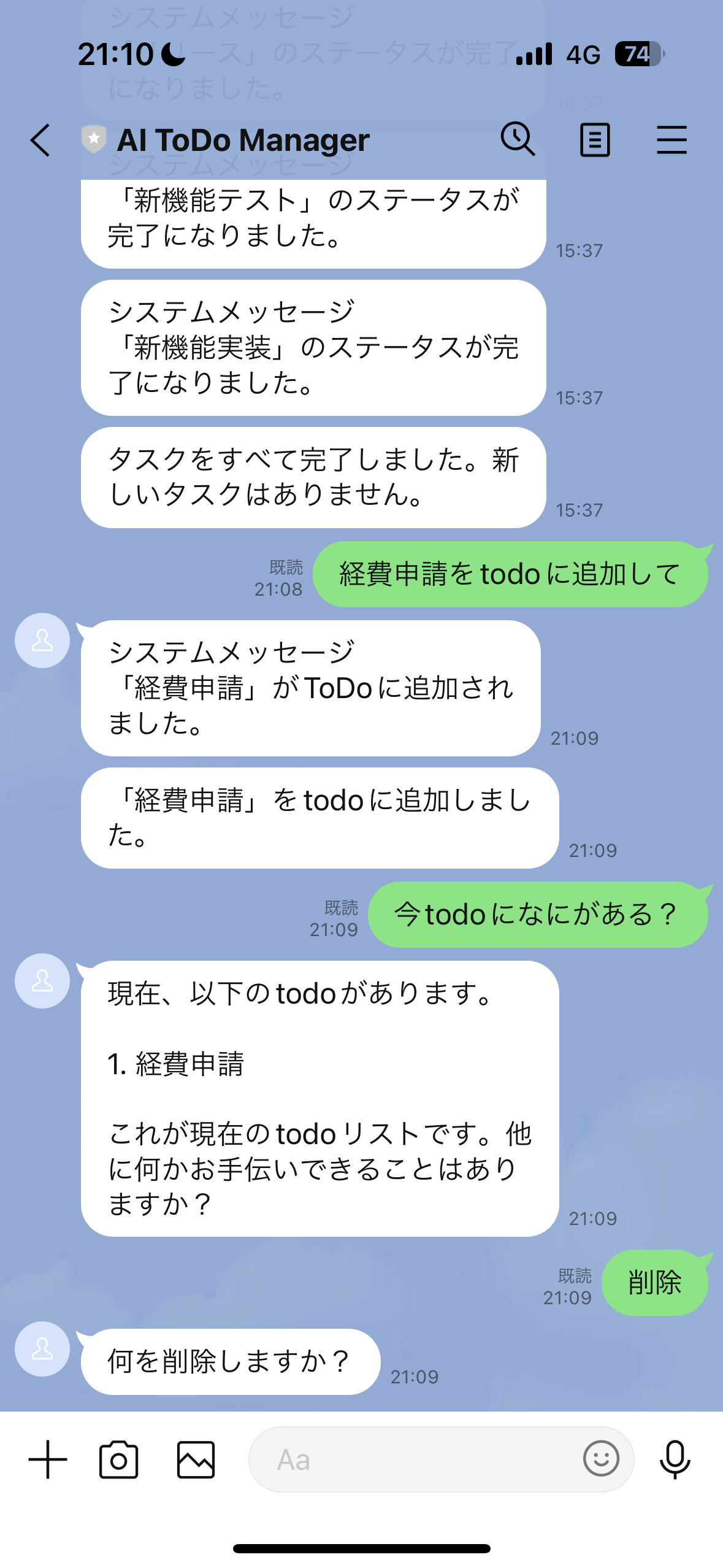Open the emoji sticker picker
This screenshot has width=723, height=1568.
[601, 1458]
